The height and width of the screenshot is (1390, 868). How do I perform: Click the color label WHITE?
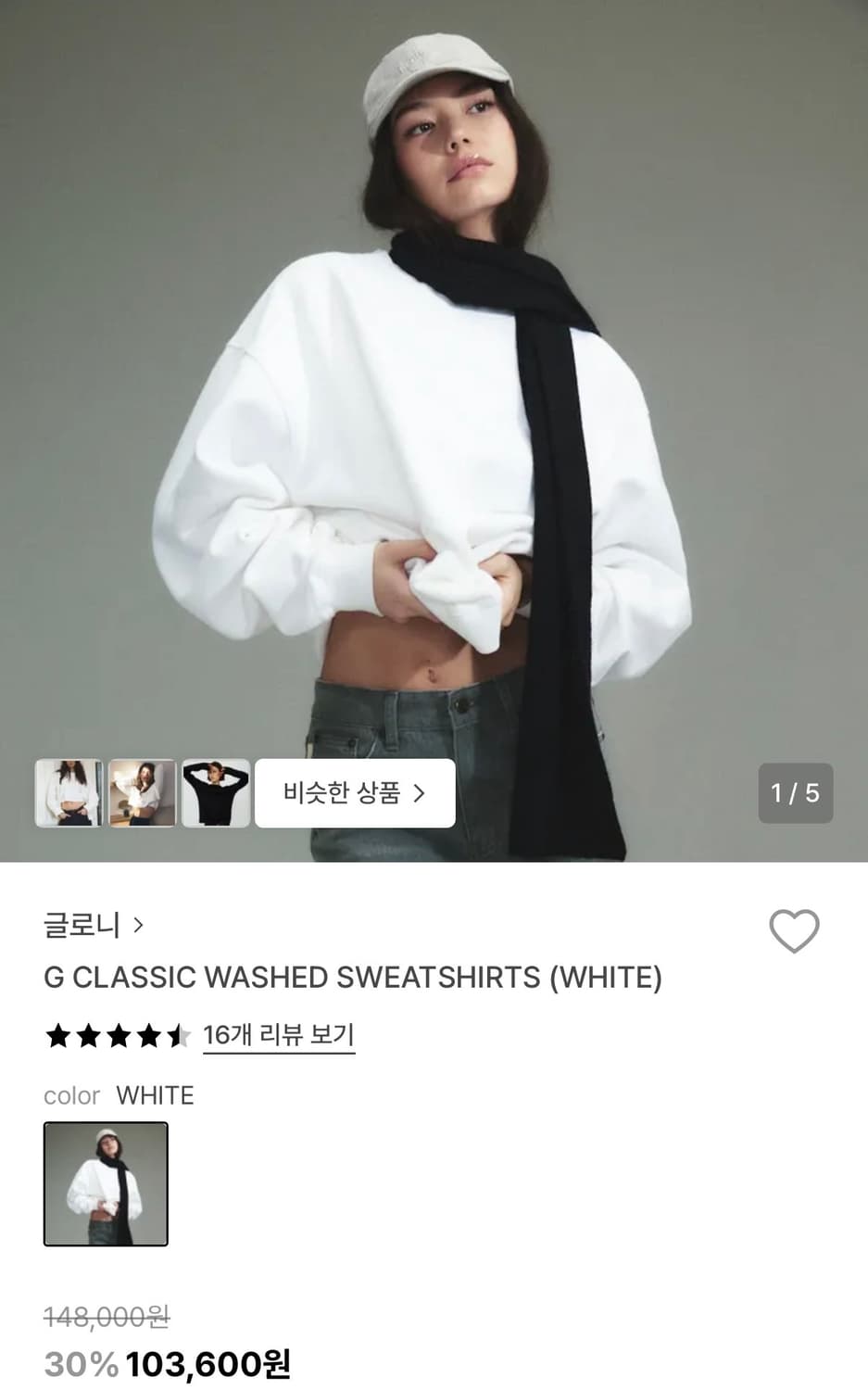155,1095
